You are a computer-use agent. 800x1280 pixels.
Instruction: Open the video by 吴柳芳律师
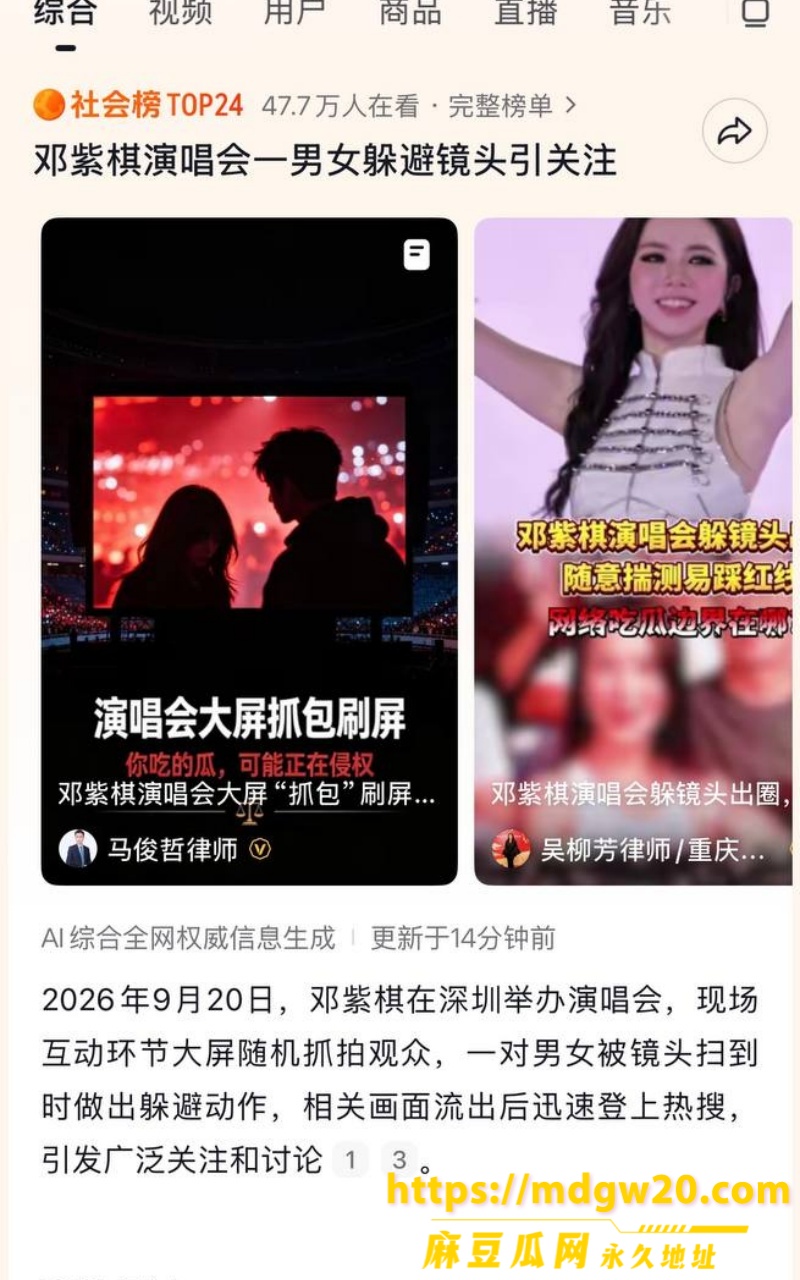633,551
